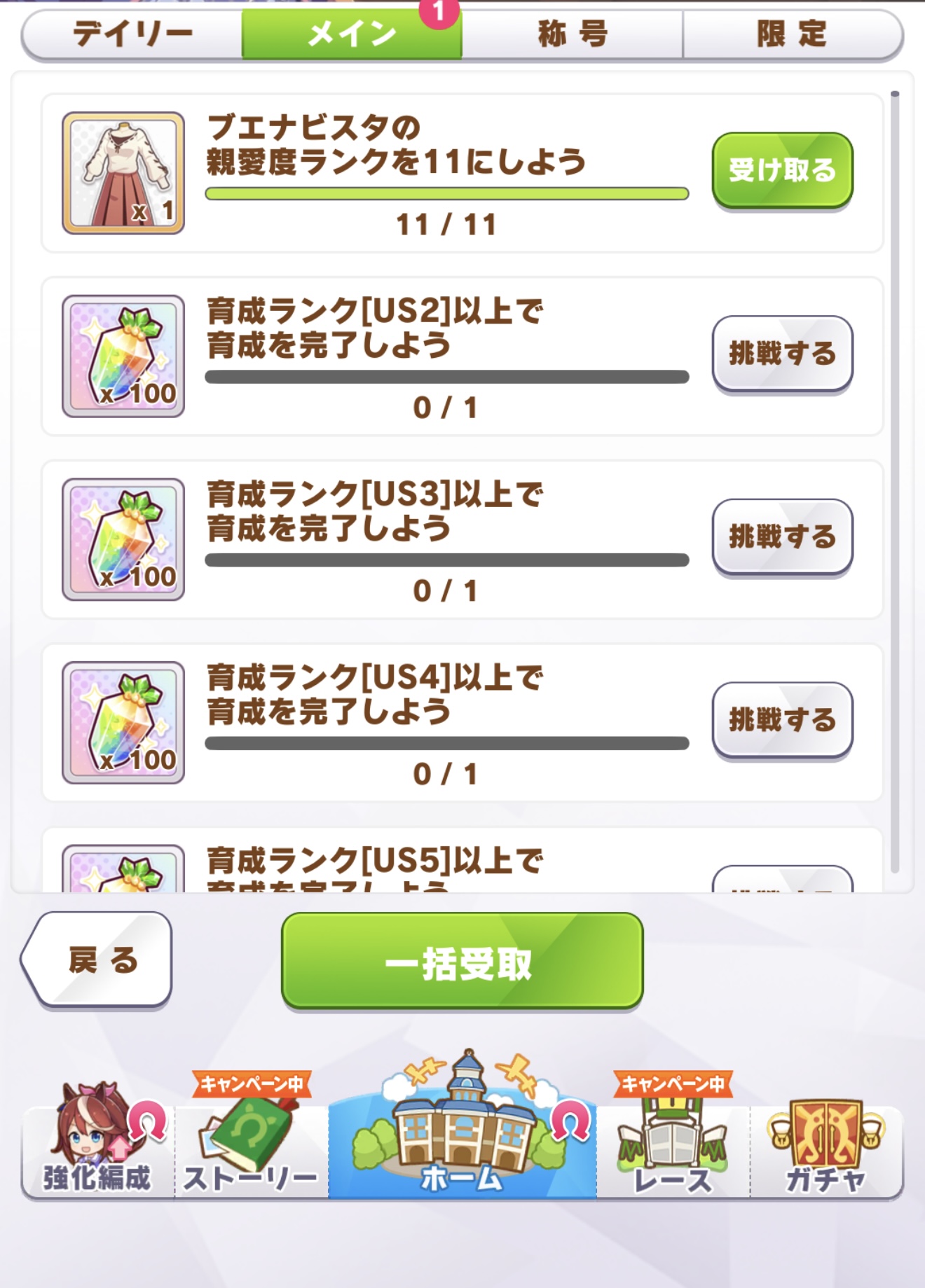The image size is (925, 1288).
Task: Claim the ブエナビスタ mission reward with 受け取る
Action: click(782, 170)
